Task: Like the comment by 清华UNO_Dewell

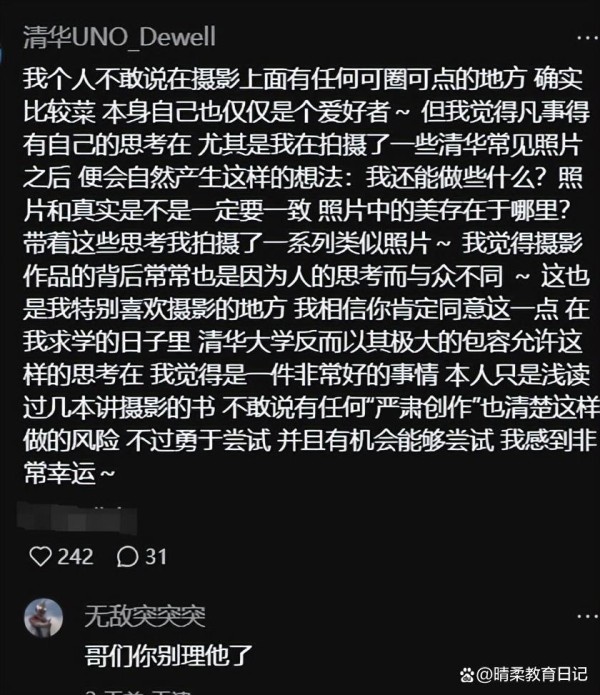Action: tap(41, 556)
